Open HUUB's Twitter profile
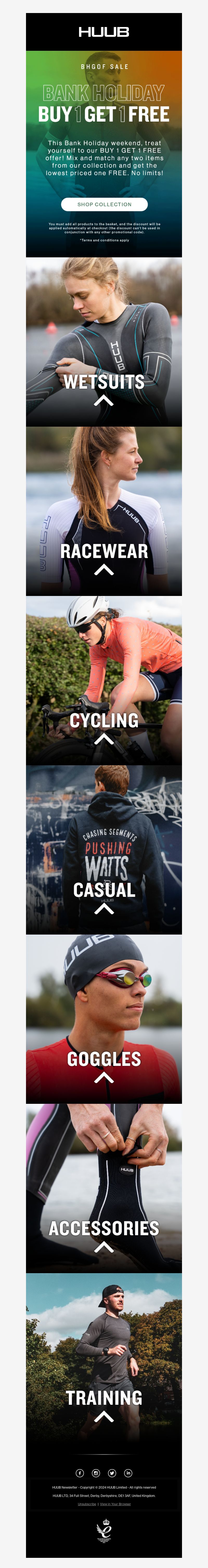 click(x=112, y=1473)
